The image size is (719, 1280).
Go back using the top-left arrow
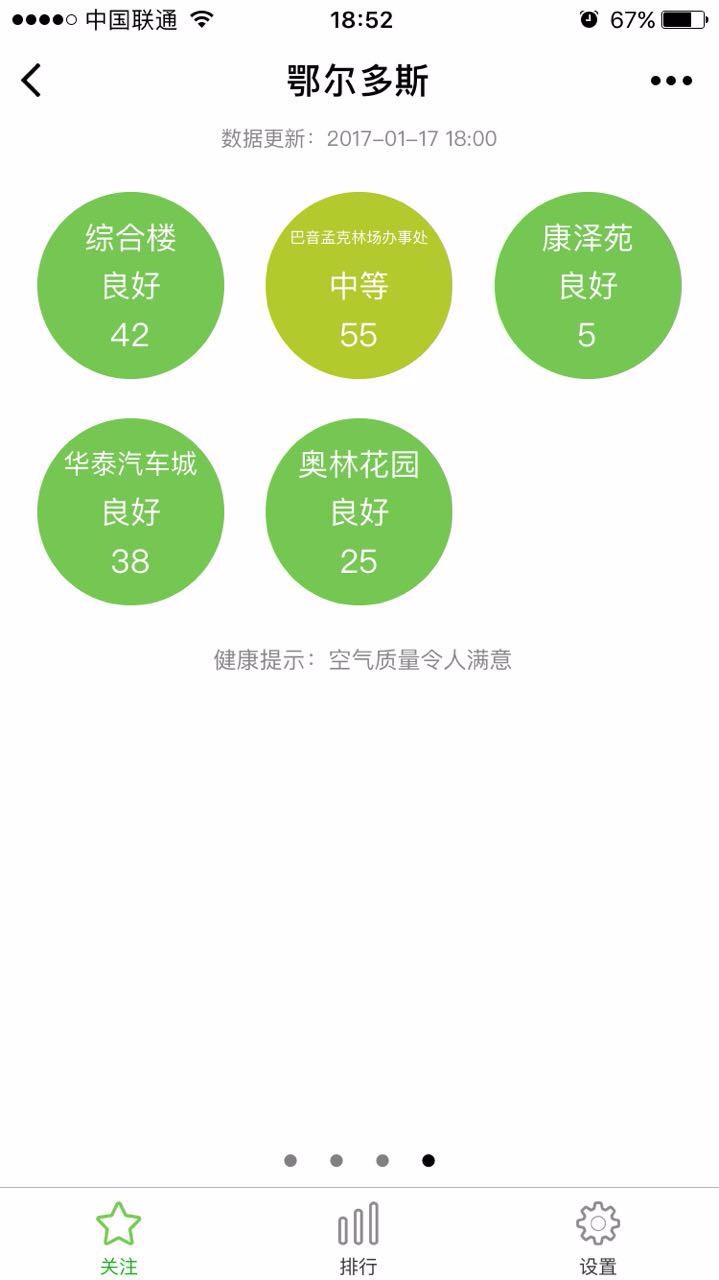32,80
